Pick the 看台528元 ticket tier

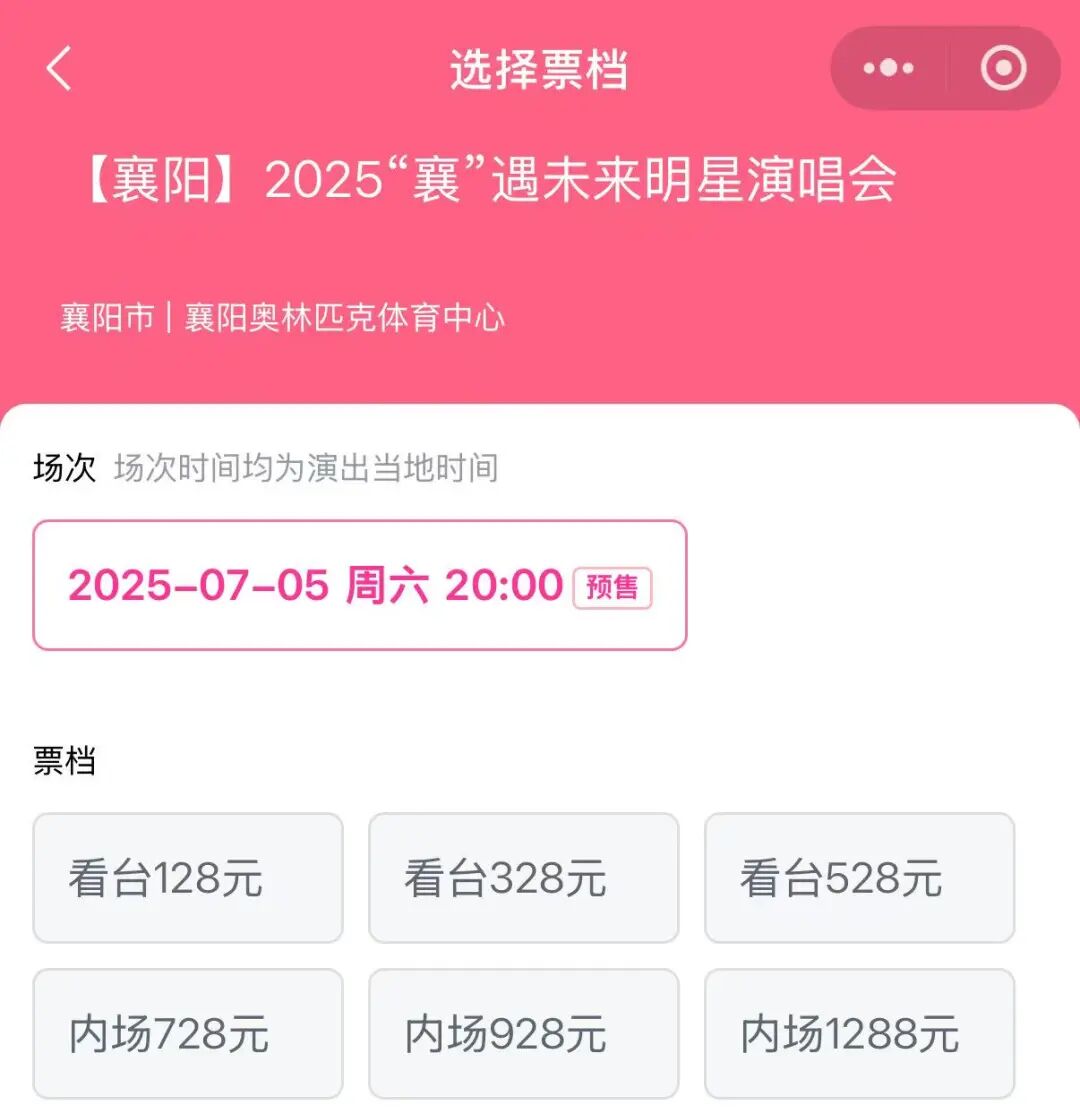tap(859, 878)
